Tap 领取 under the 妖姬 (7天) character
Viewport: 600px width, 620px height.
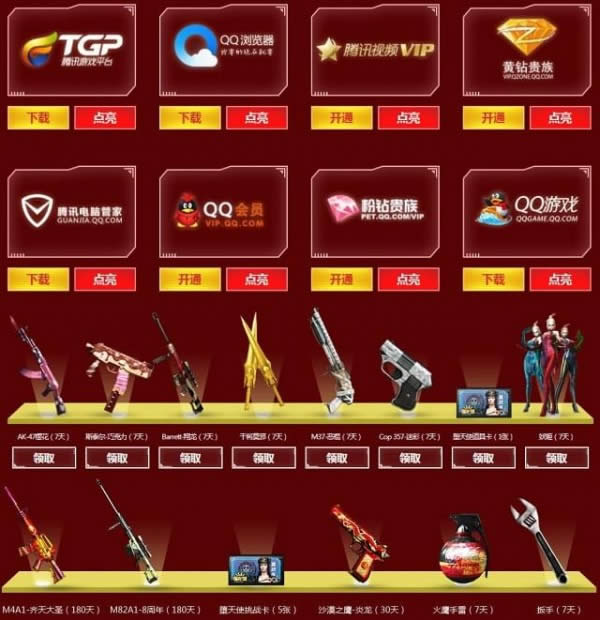[557, 458]
